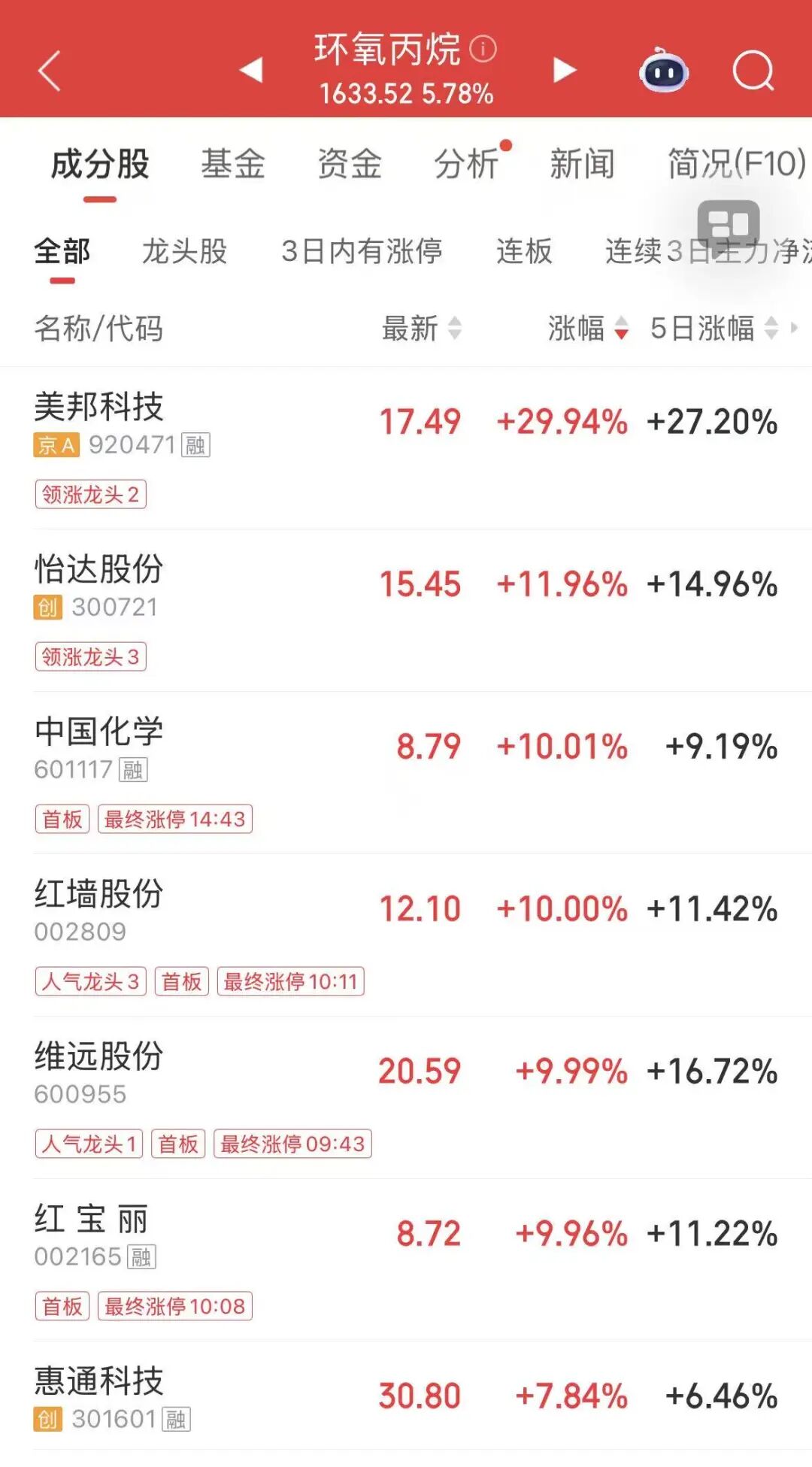This screenshot has height=1467, width=812.
Task: Open the robot assistant icon
Action: [663, 71]
